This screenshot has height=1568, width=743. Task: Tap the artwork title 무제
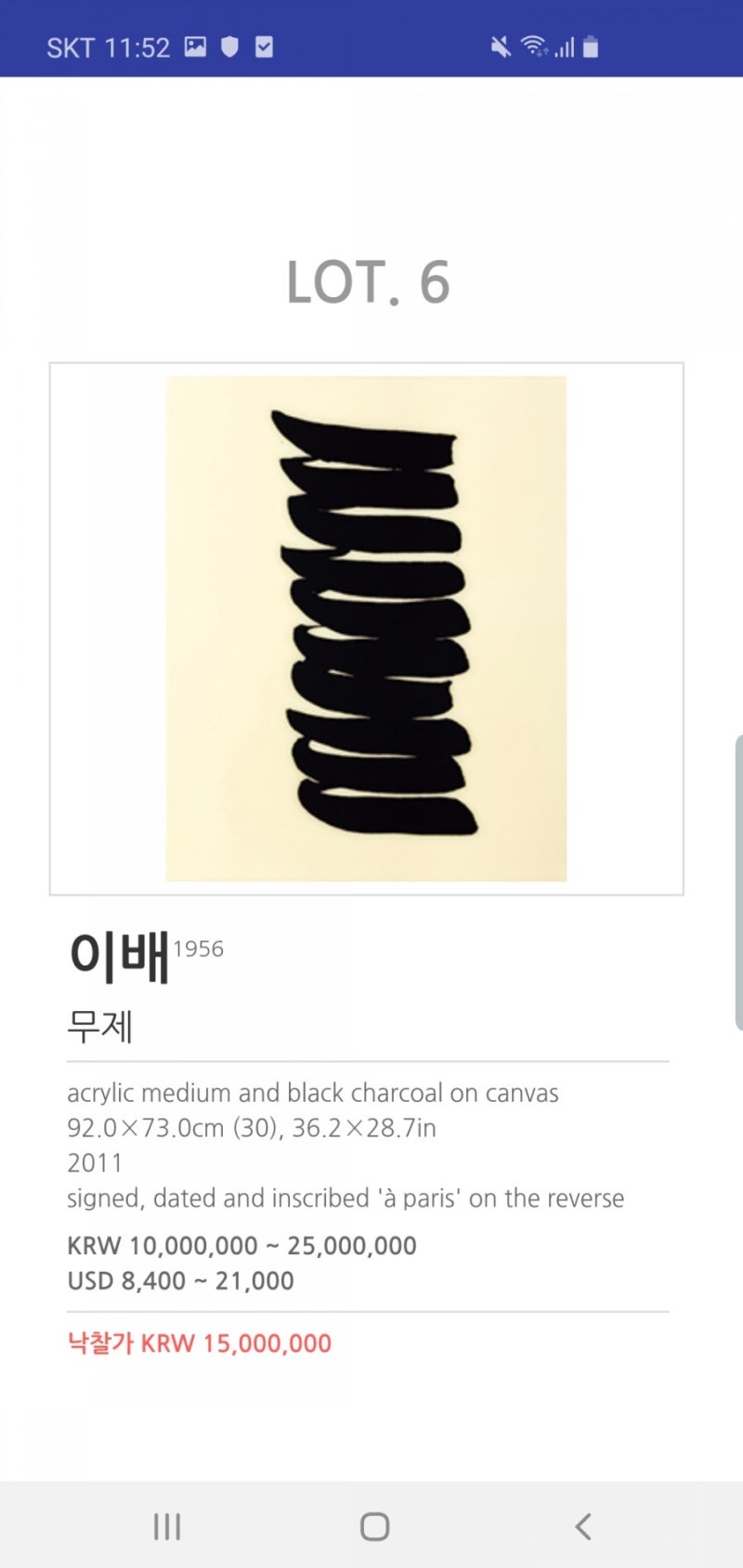(x=101, y=1028)
